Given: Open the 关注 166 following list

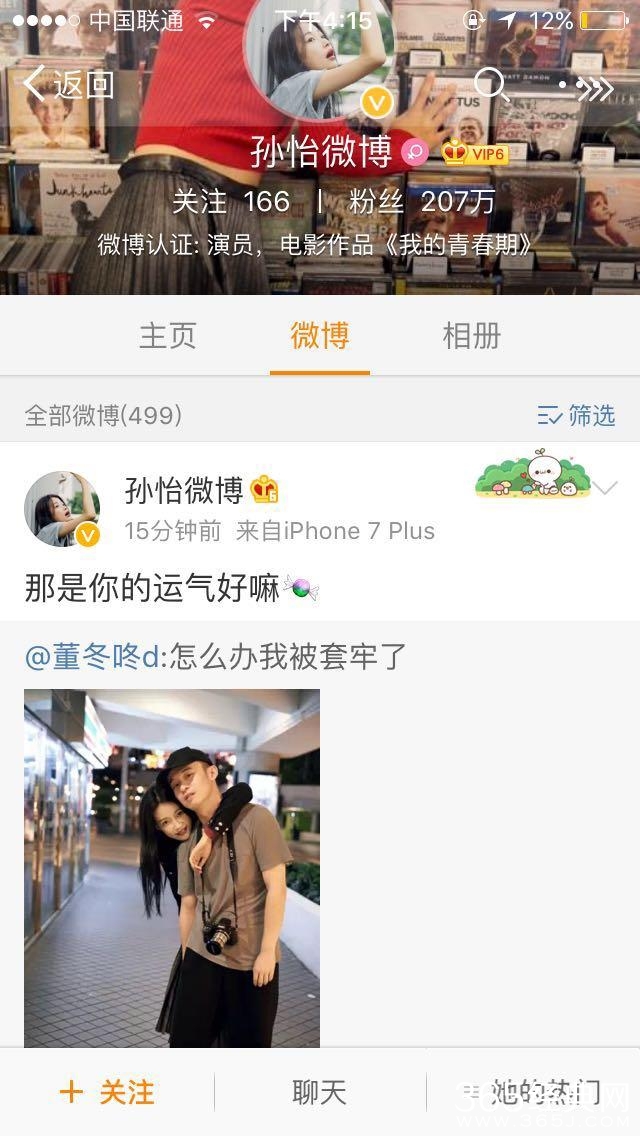Looking at the screenshot, I should point(230,202).
